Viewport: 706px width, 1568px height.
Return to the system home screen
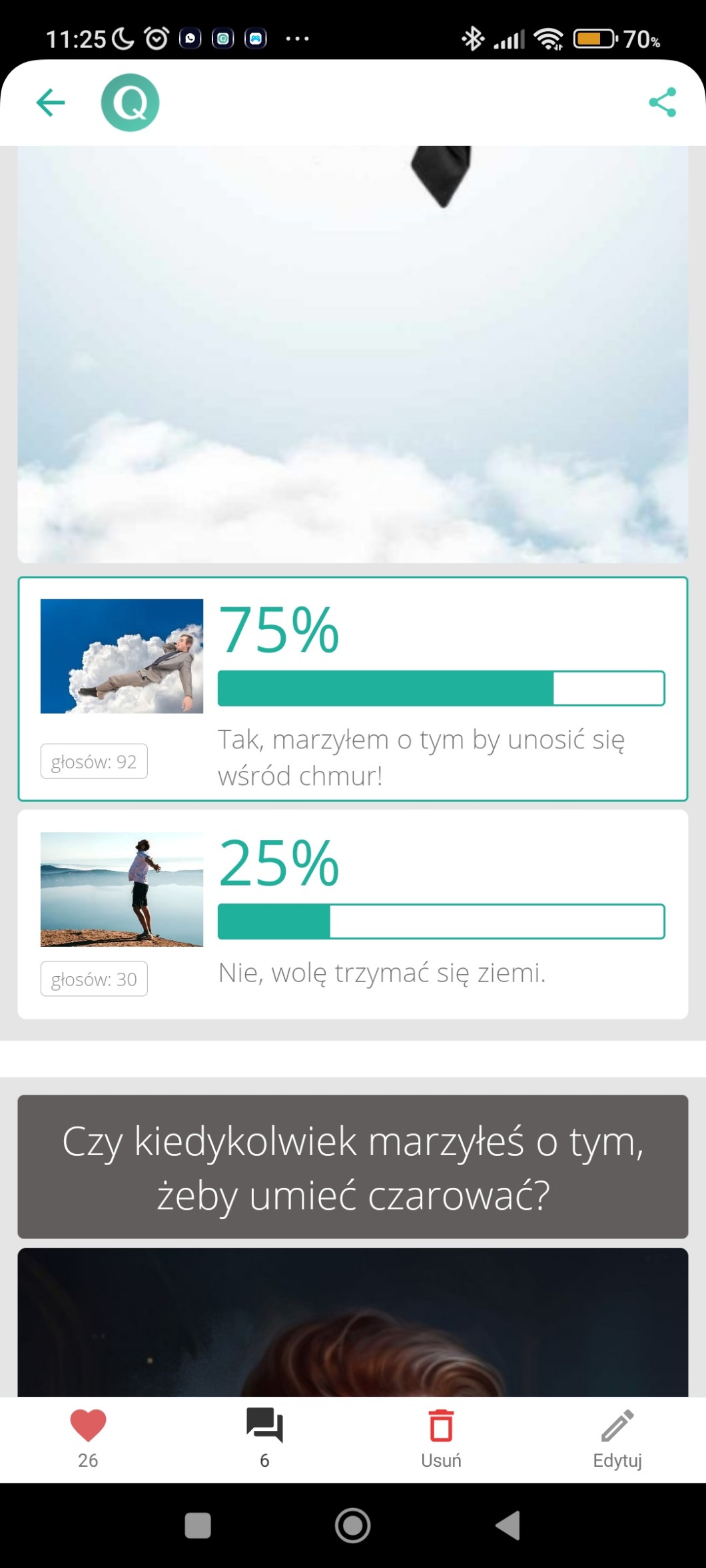[352, 1525]
